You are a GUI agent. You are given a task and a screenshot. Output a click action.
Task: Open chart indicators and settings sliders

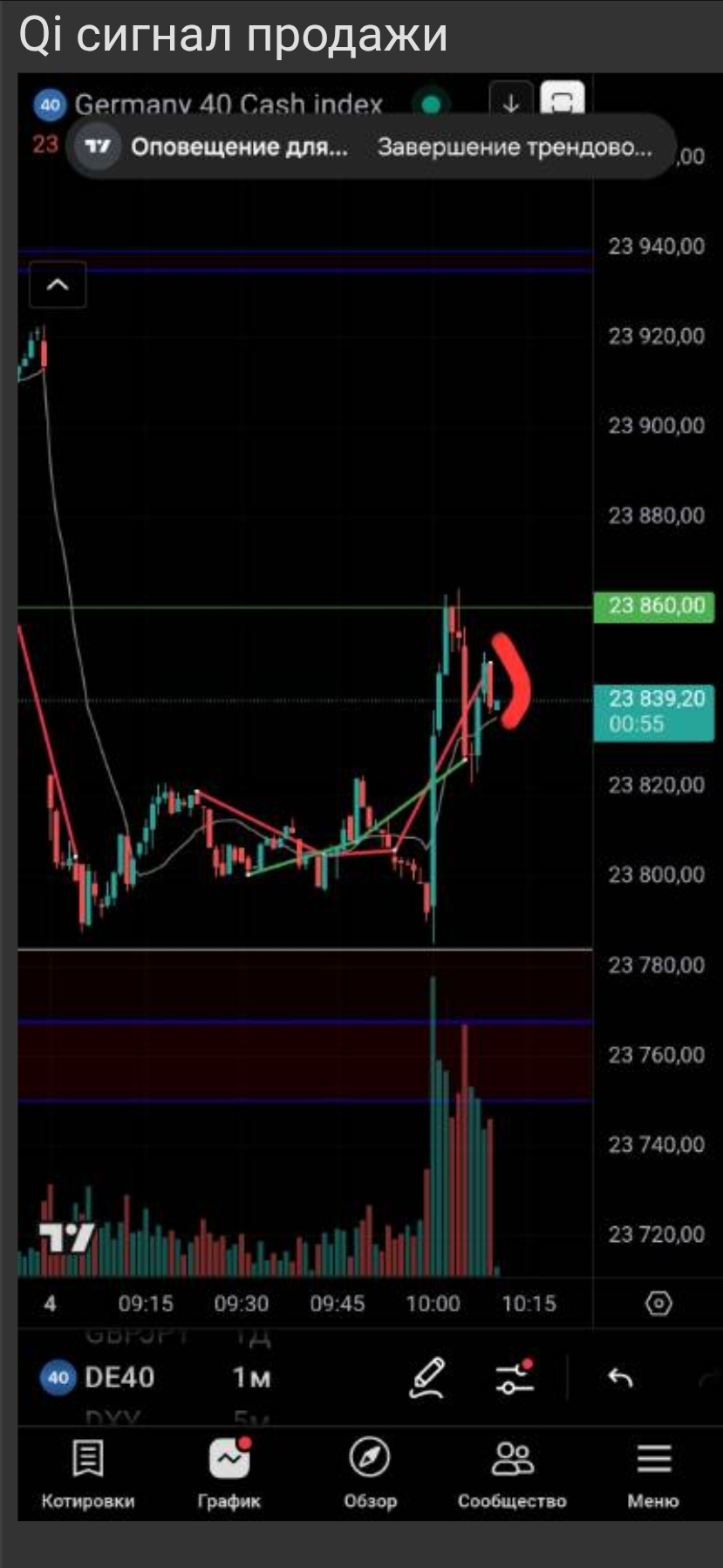coord(515,1378)
